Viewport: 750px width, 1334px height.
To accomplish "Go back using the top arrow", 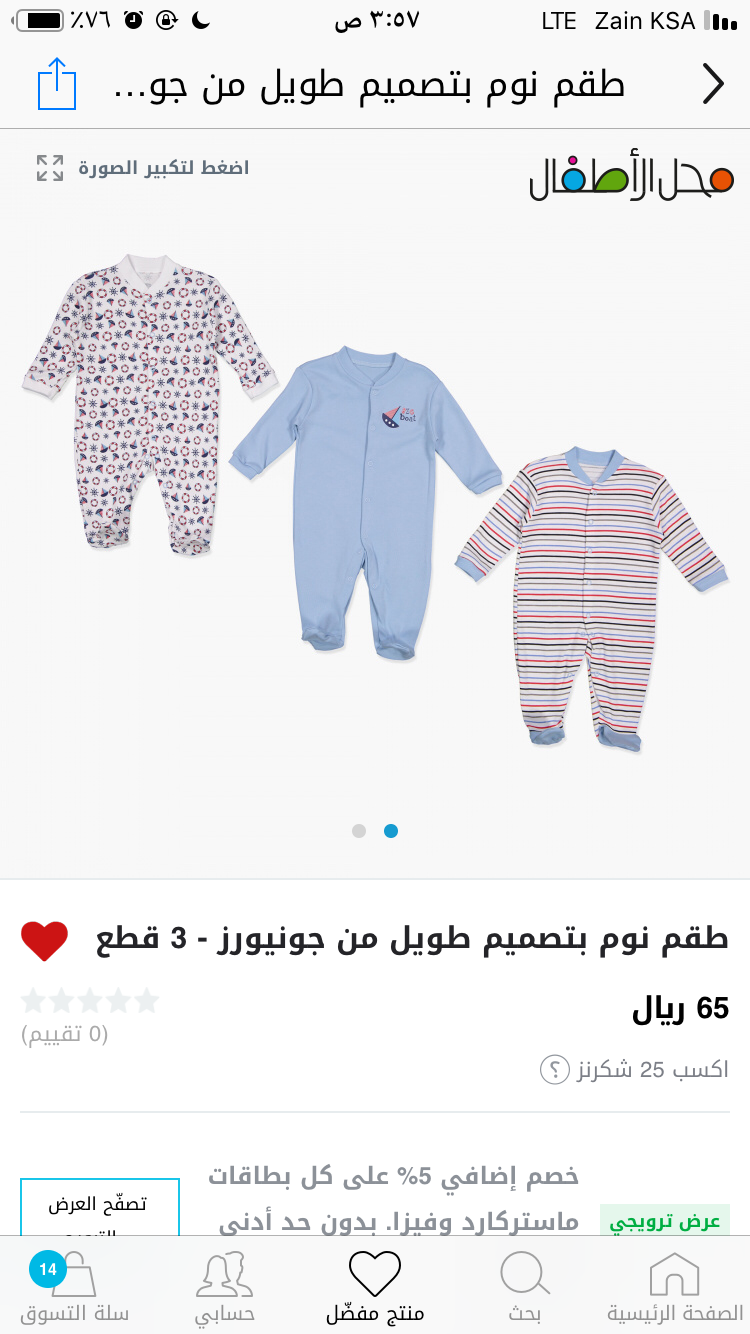I will point(712,84).
